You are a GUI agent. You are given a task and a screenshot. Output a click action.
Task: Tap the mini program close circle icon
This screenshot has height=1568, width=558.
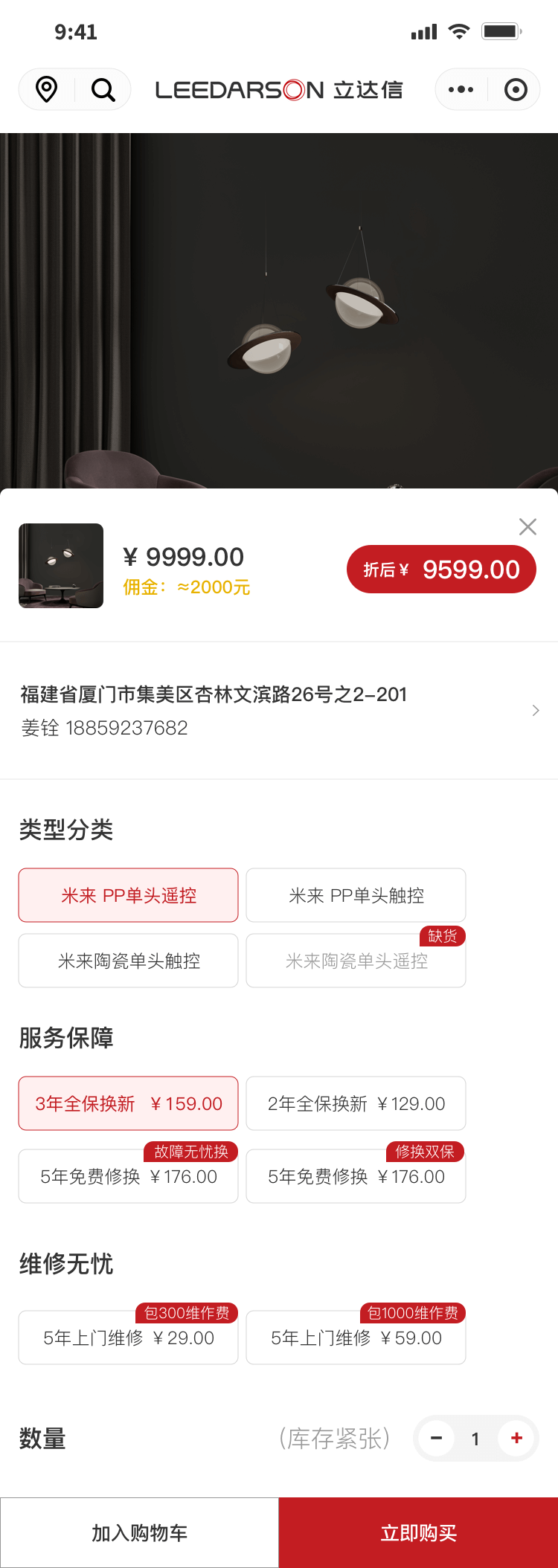[x=516, y=90]
